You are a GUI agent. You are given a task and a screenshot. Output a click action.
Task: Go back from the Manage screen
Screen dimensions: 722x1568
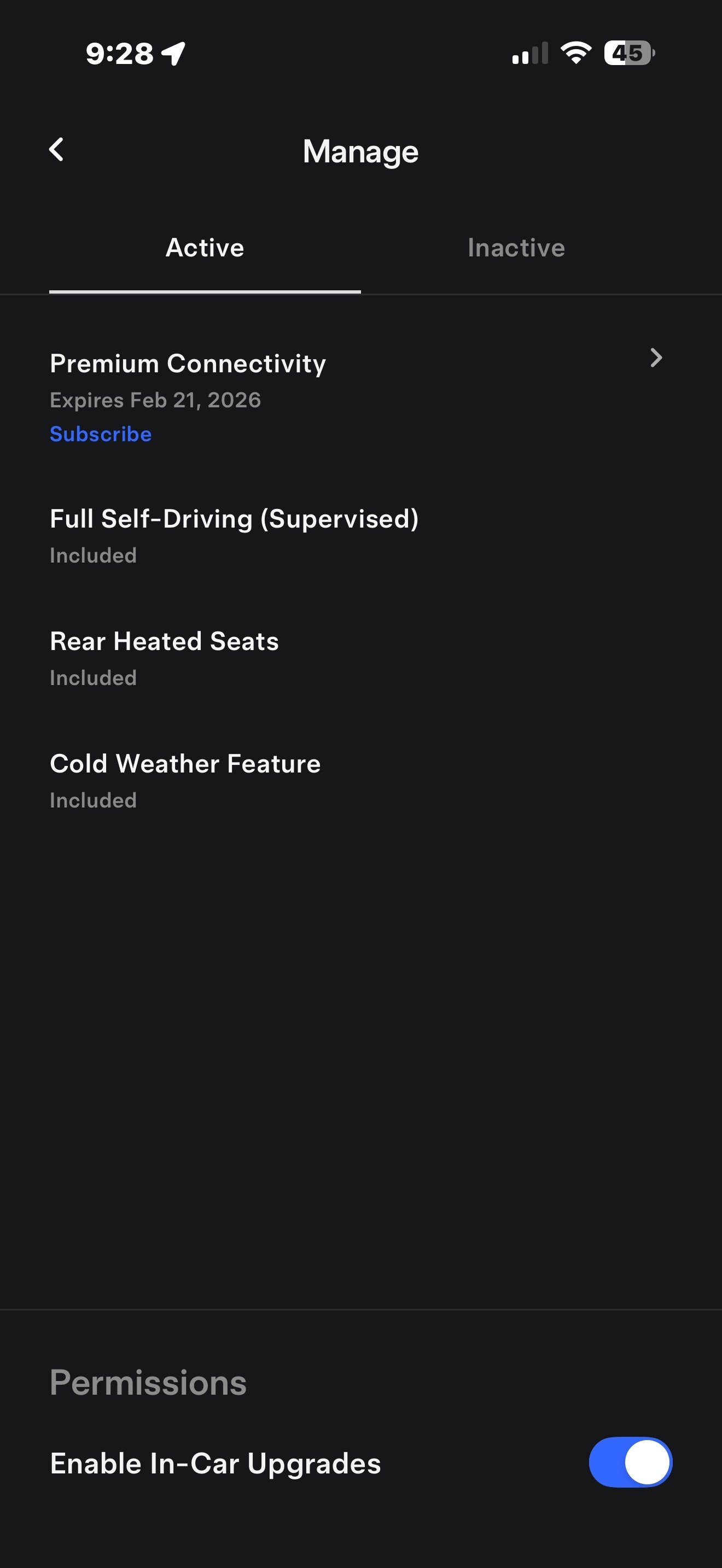pyautogui.click(x=56, y=150)
